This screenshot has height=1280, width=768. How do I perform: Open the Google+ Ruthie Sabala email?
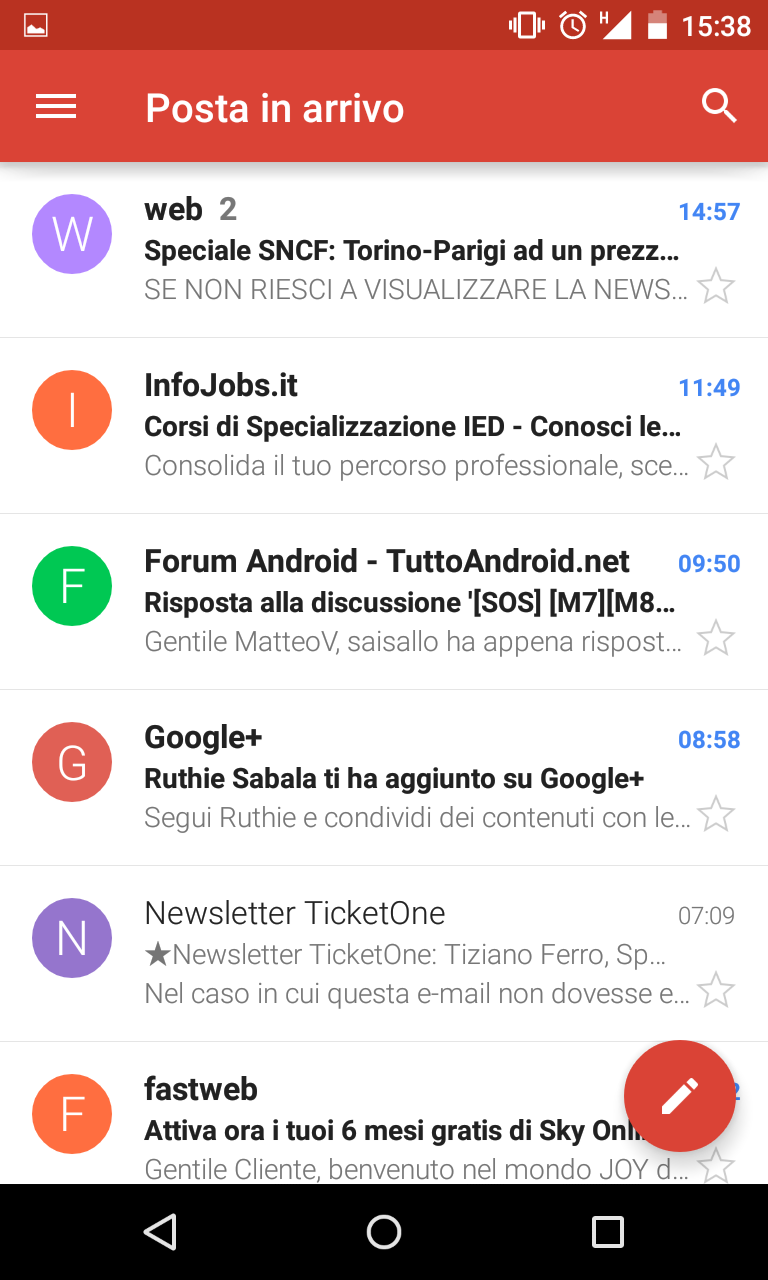(x=384, y=778)
